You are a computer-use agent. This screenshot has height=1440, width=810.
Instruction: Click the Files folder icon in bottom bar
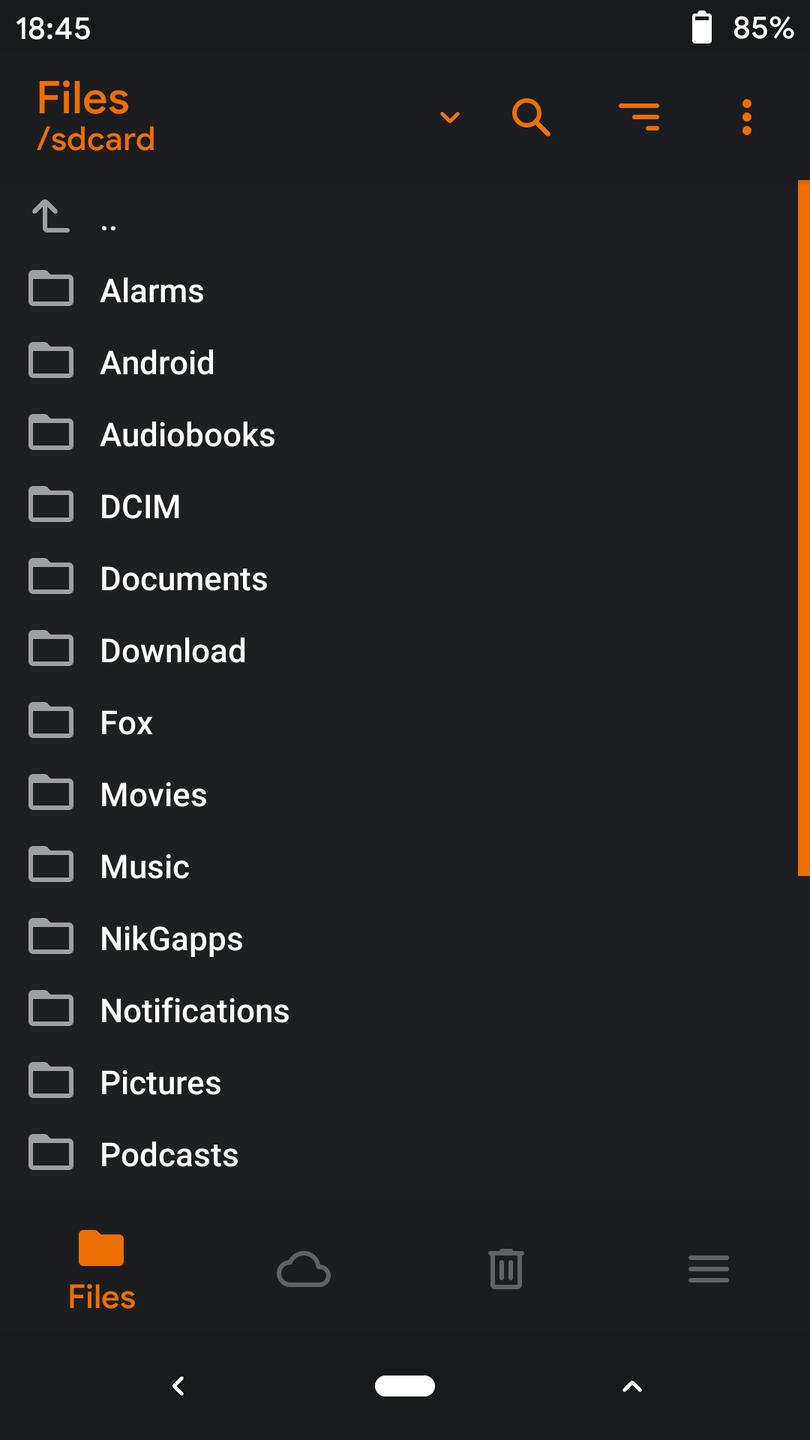pyautogui.click(x=100, y=1248)
